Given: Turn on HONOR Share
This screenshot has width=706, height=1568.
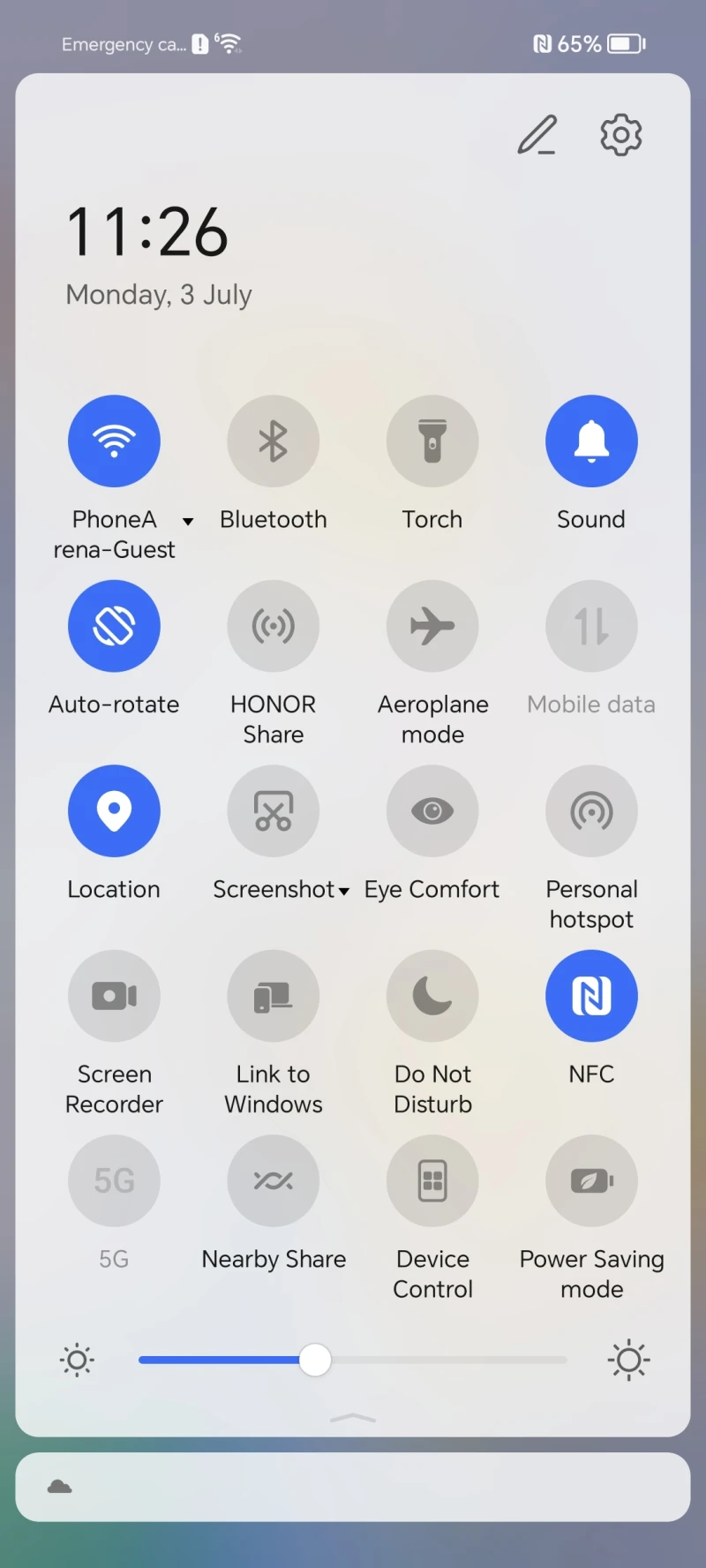Looking at the screenshot, I should (x=273, y=626).
